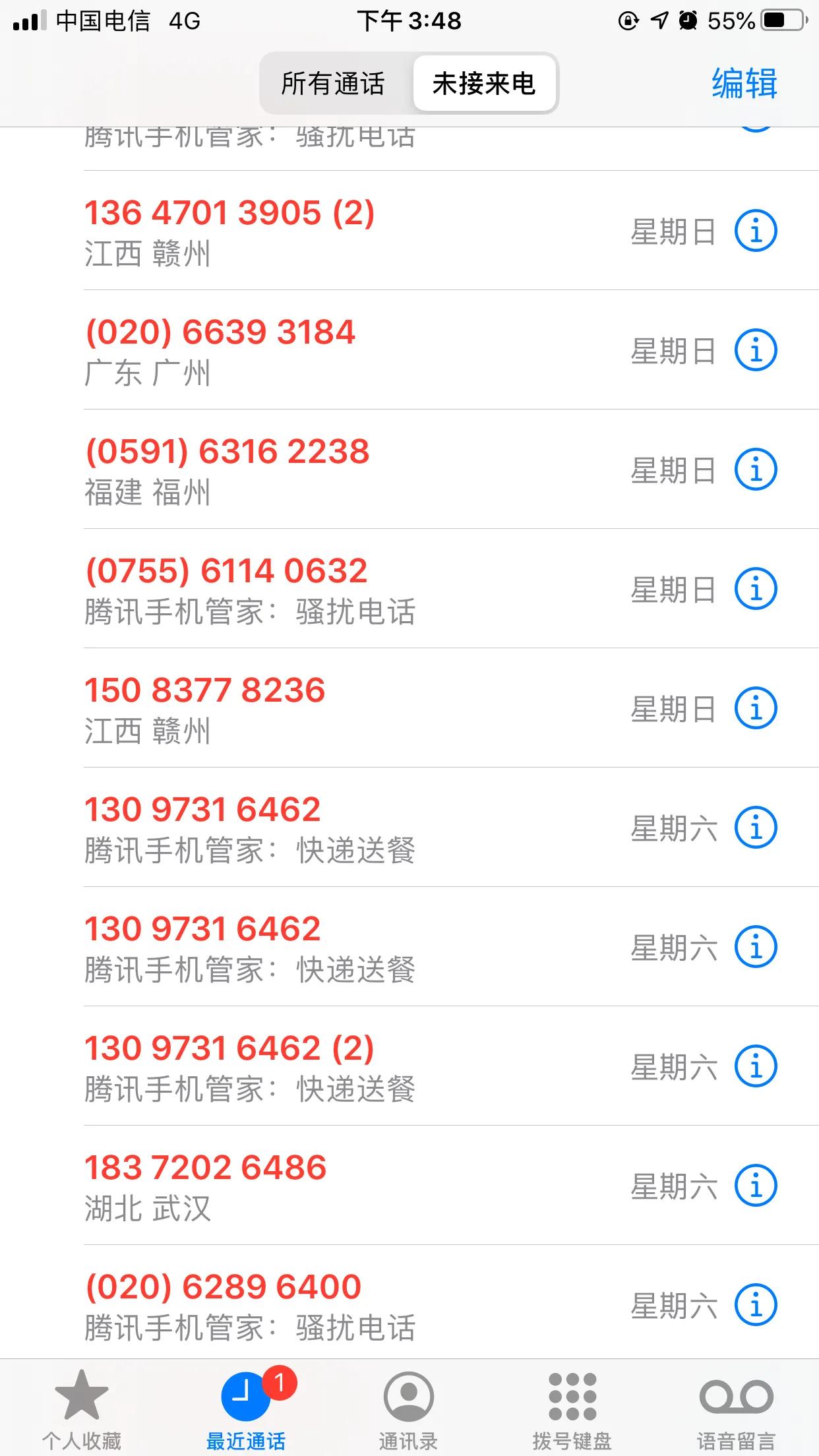
Task: Open info for 136 4701 3905
Action: (756, 231)
